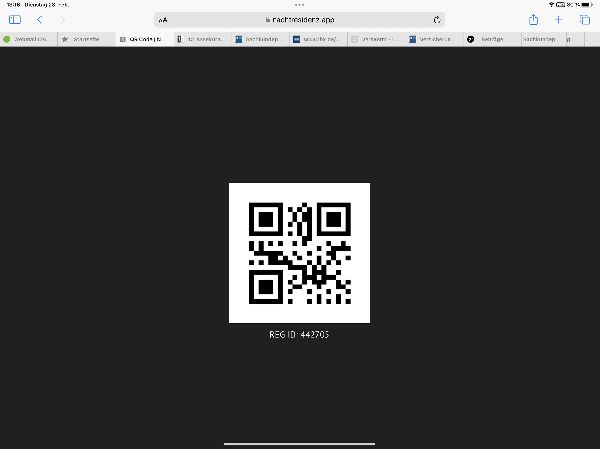
Task: Reload the current page
Action: point(438,20)
